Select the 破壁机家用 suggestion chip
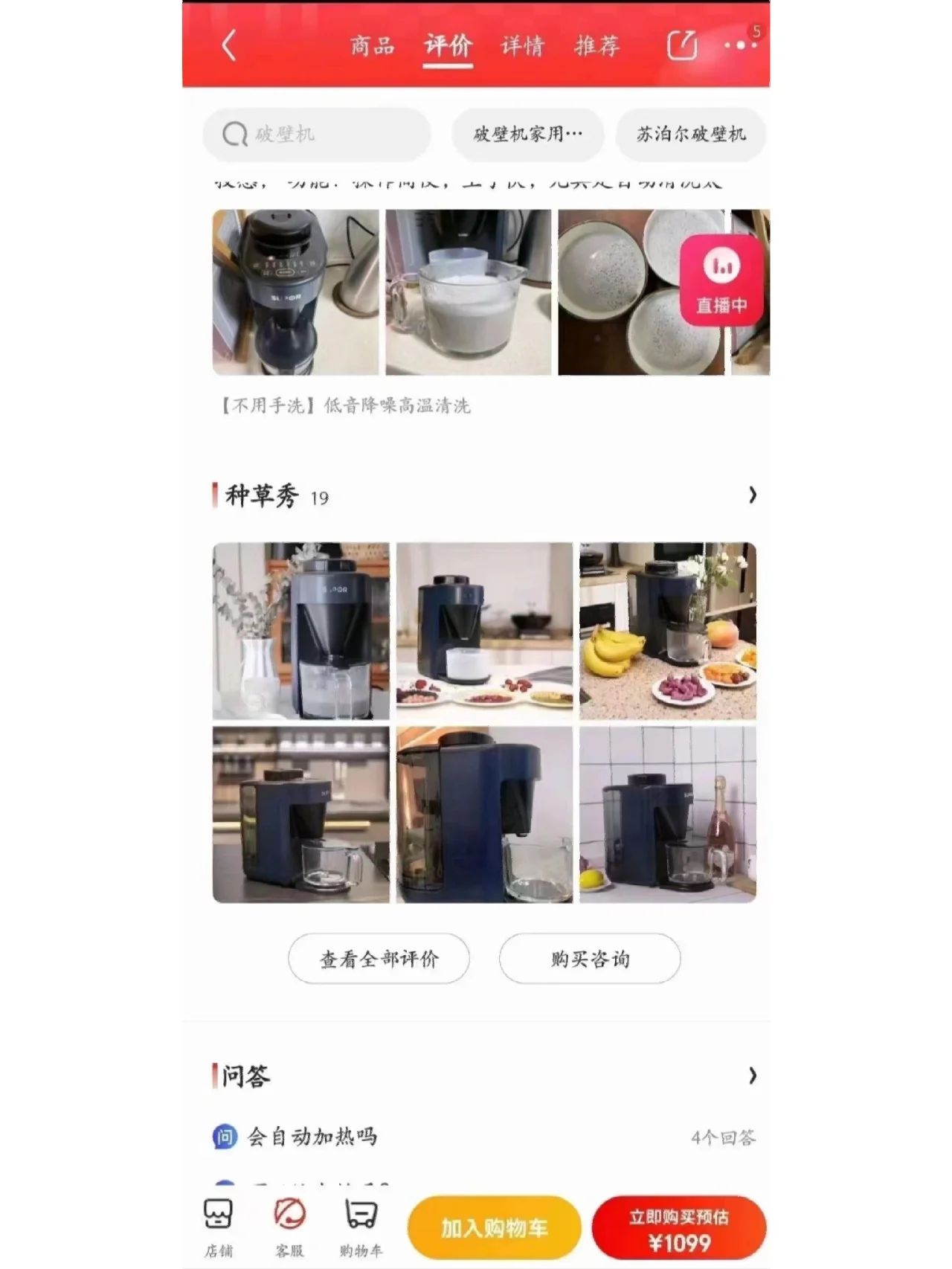Screen dimensions: 952x1269 coord(528,135)
